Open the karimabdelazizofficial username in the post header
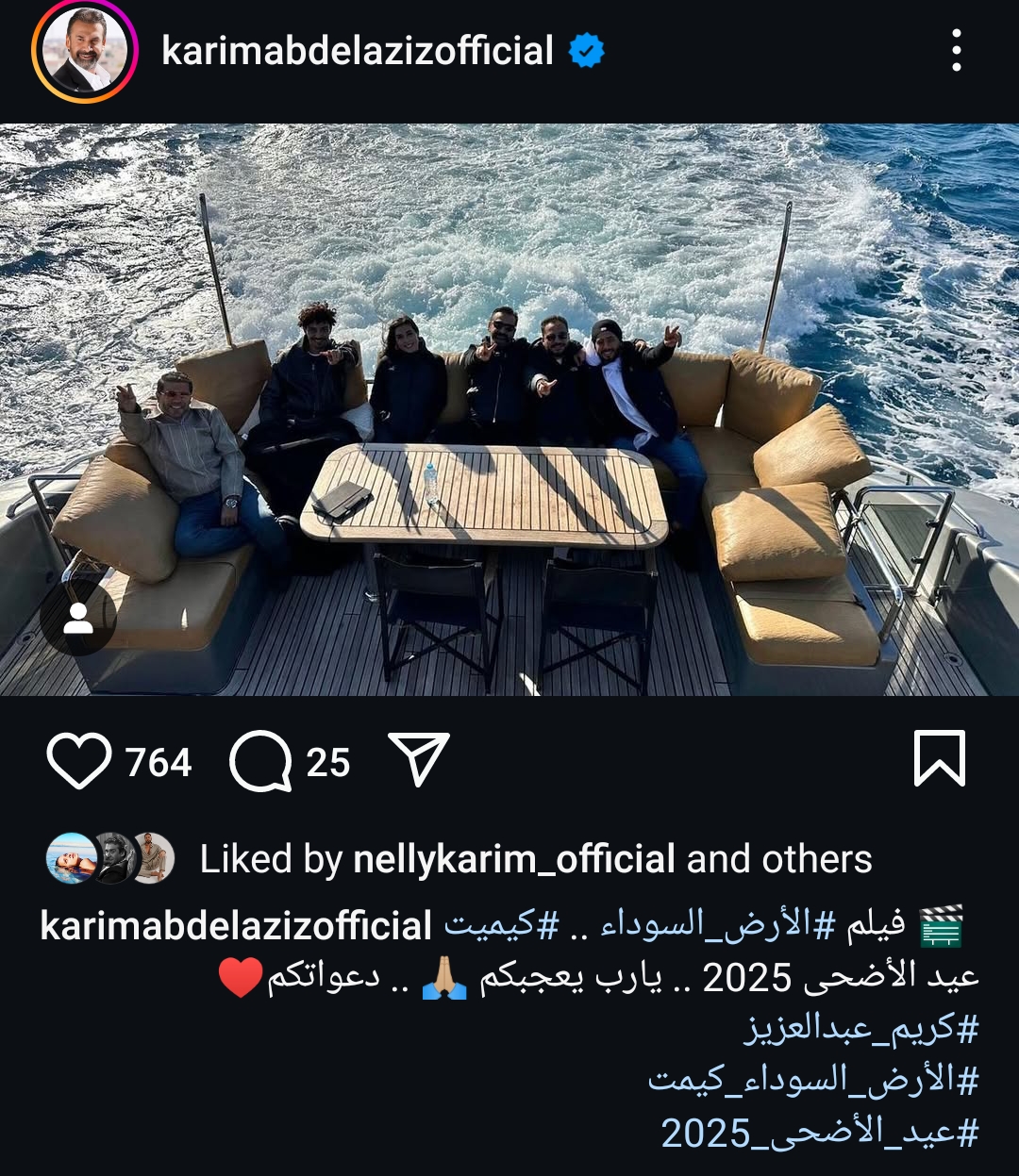Viewport: 1019px width, 1176px height. pos(358,51)
